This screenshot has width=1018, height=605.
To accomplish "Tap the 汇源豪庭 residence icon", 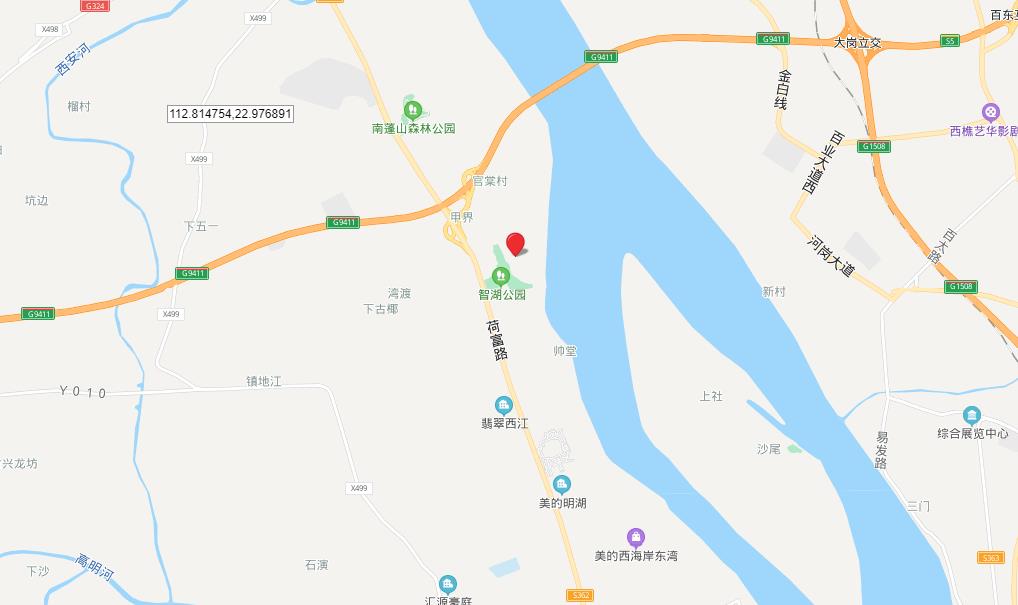I will click(448, 583).
